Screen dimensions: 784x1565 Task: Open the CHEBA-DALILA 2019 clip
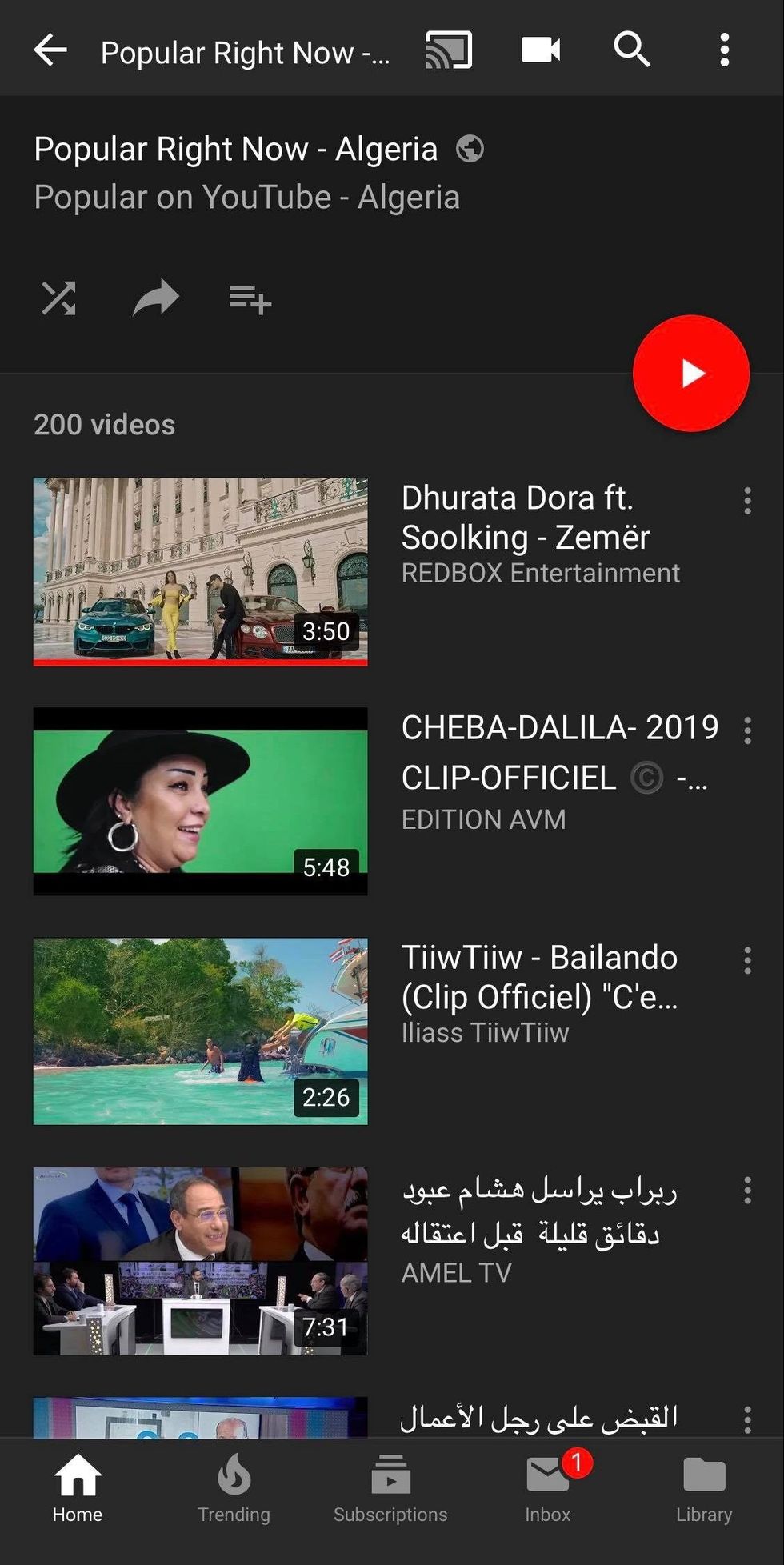pos(200,801)
